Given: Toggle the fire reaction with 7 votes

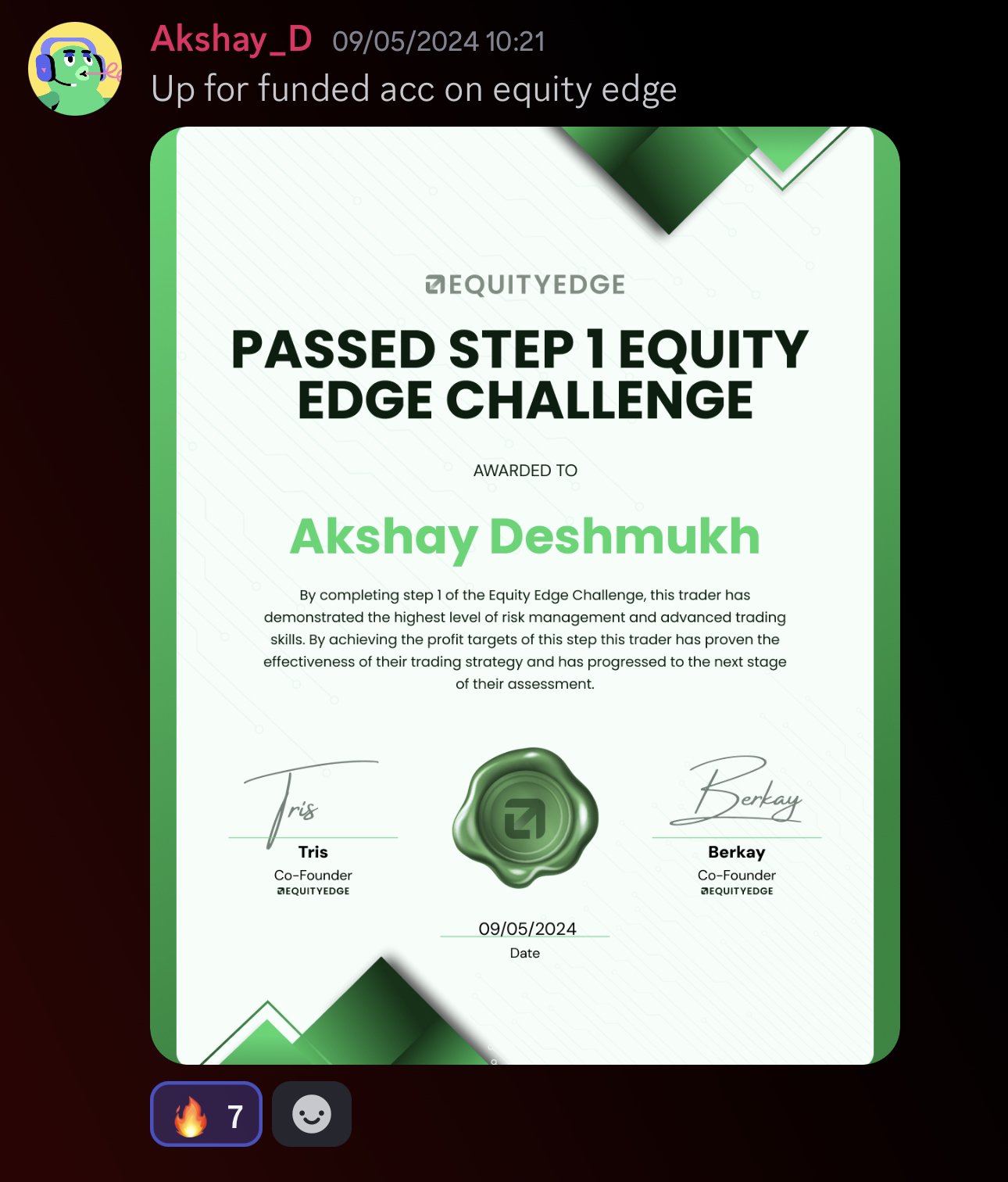Looking at the screenshot, I should click(206, 1114).
